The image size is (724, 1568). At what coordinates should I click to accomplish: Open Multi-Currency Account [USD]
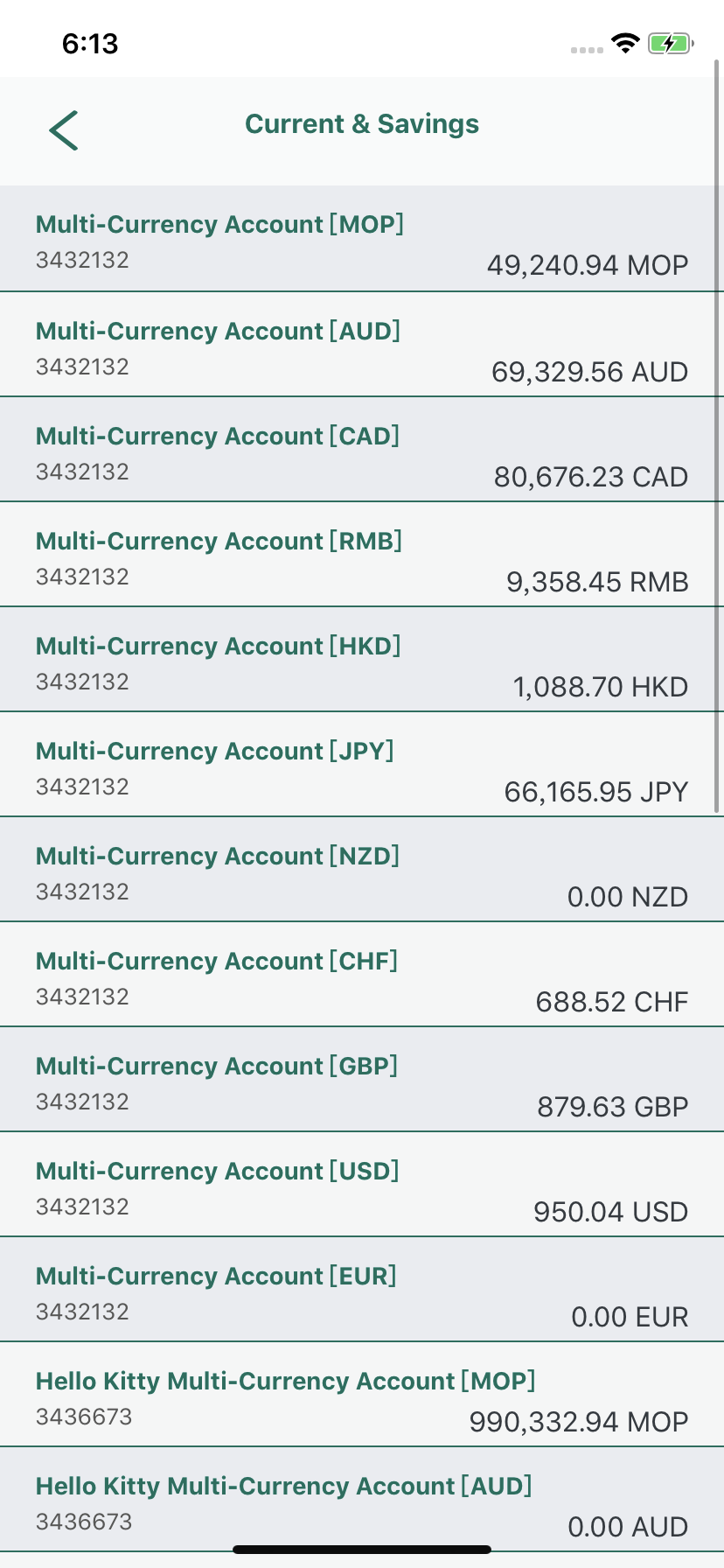click(362, 1184)
